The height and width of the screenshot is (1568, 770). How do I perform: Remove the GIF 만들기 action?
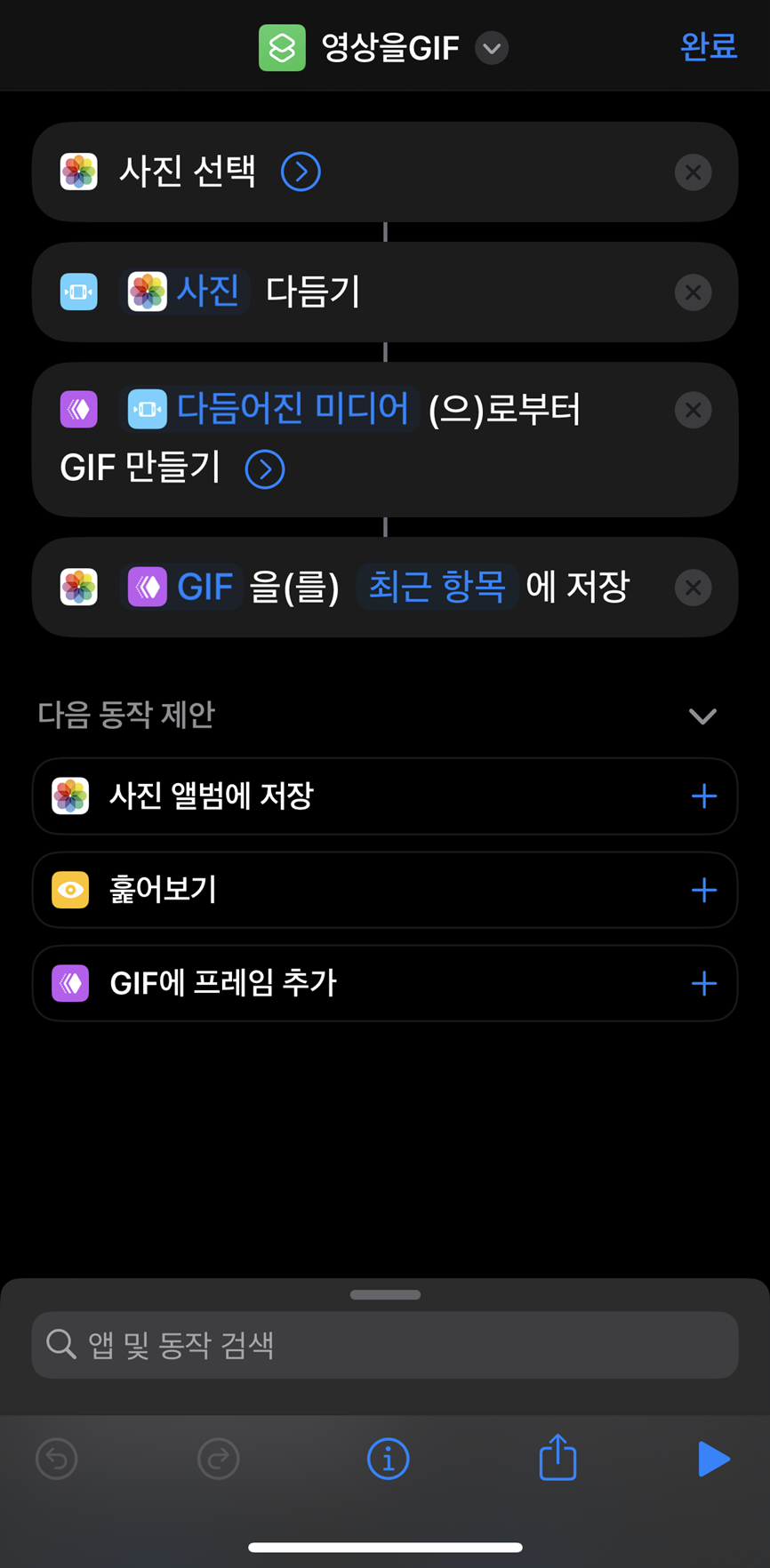pos(693,410)
